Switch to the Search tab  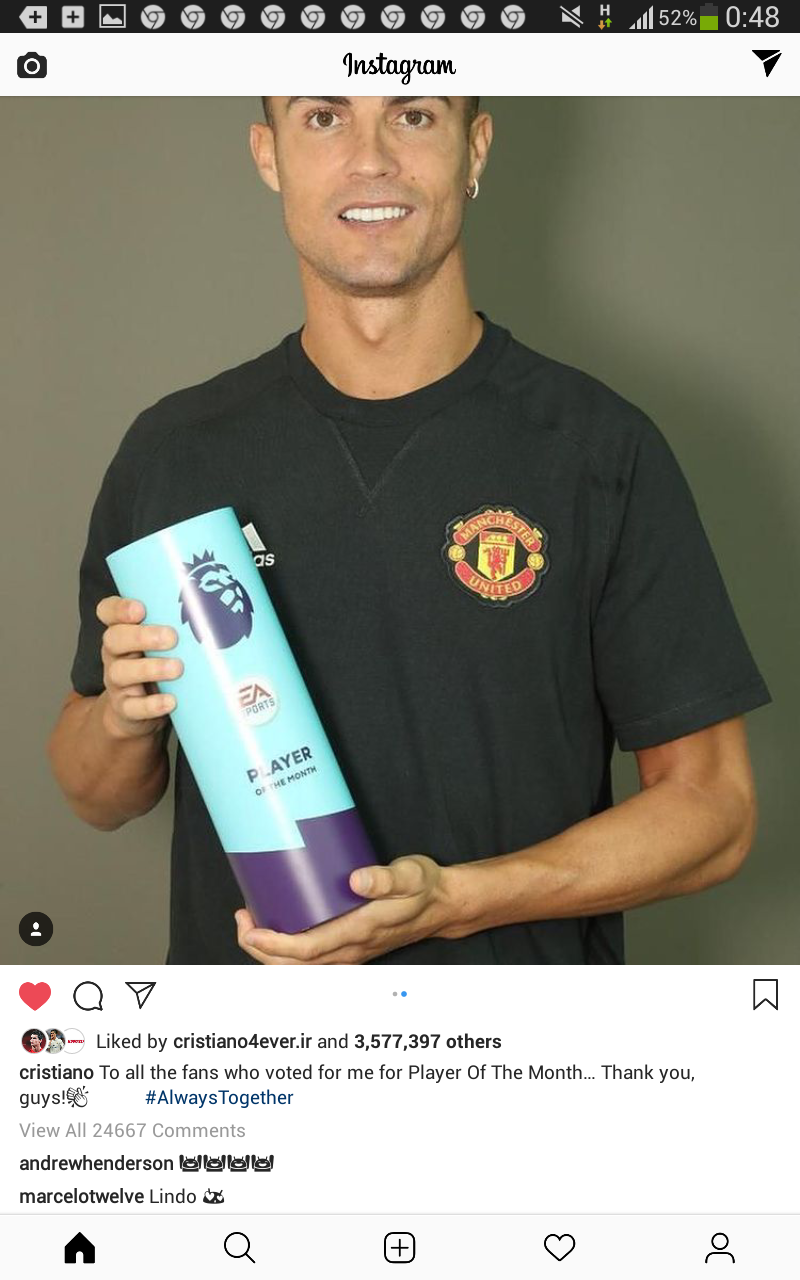[239, 1247]
